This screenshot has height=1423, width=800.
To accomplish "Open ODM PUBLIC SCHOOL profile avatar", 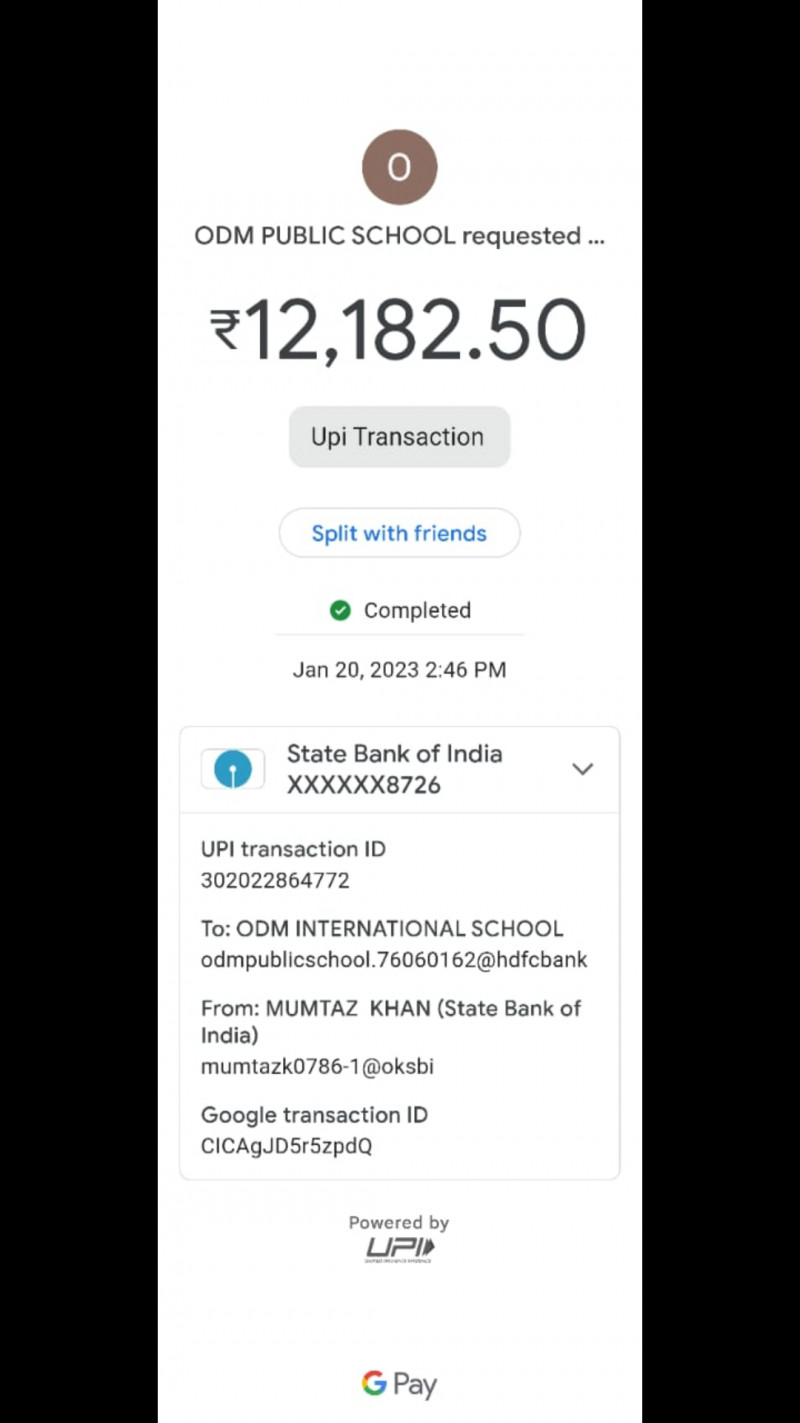I will (x=399, y=167).
